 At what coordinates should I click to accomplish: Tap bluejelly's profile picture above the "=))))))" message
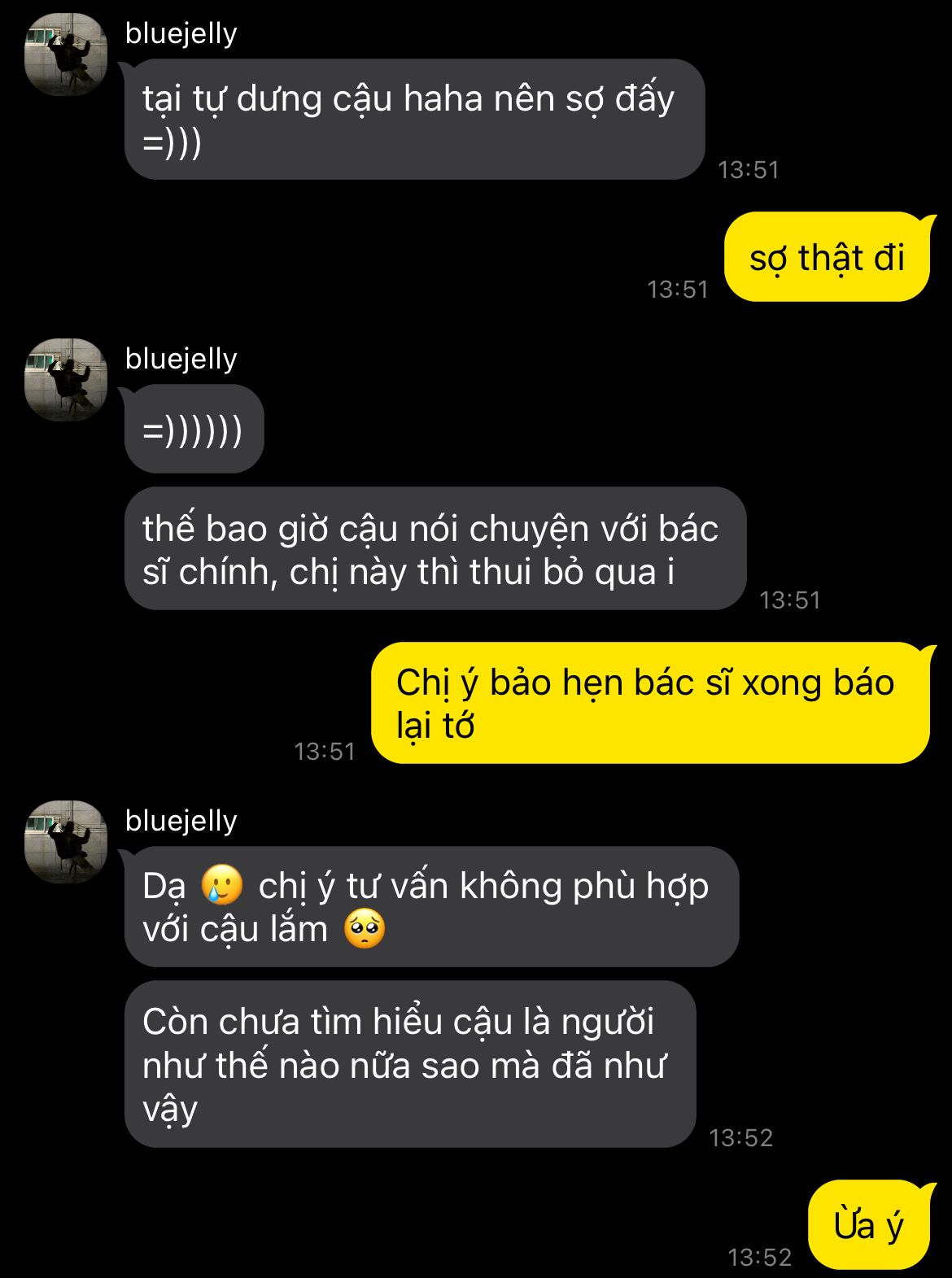[66, 380]
